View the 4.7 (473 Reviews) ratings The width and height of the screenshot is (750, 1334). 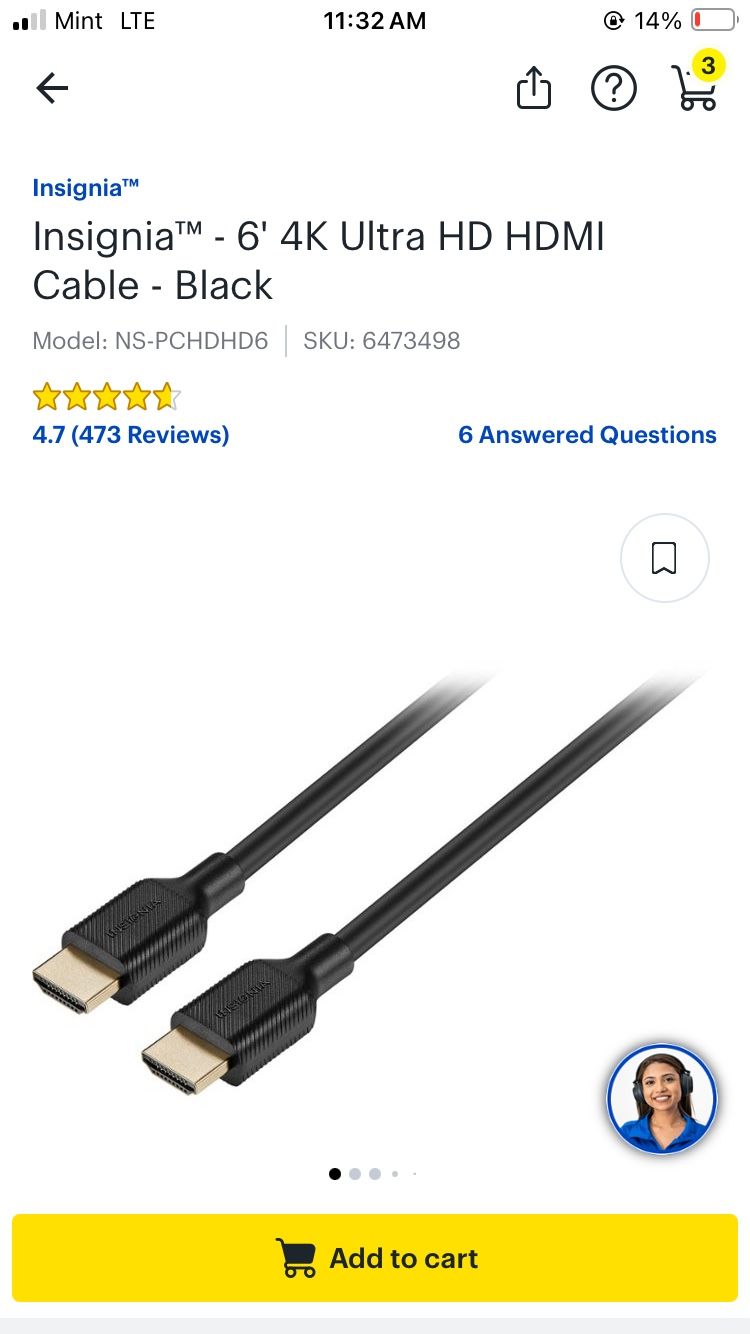pyautogui.click(x=131, y=435)
